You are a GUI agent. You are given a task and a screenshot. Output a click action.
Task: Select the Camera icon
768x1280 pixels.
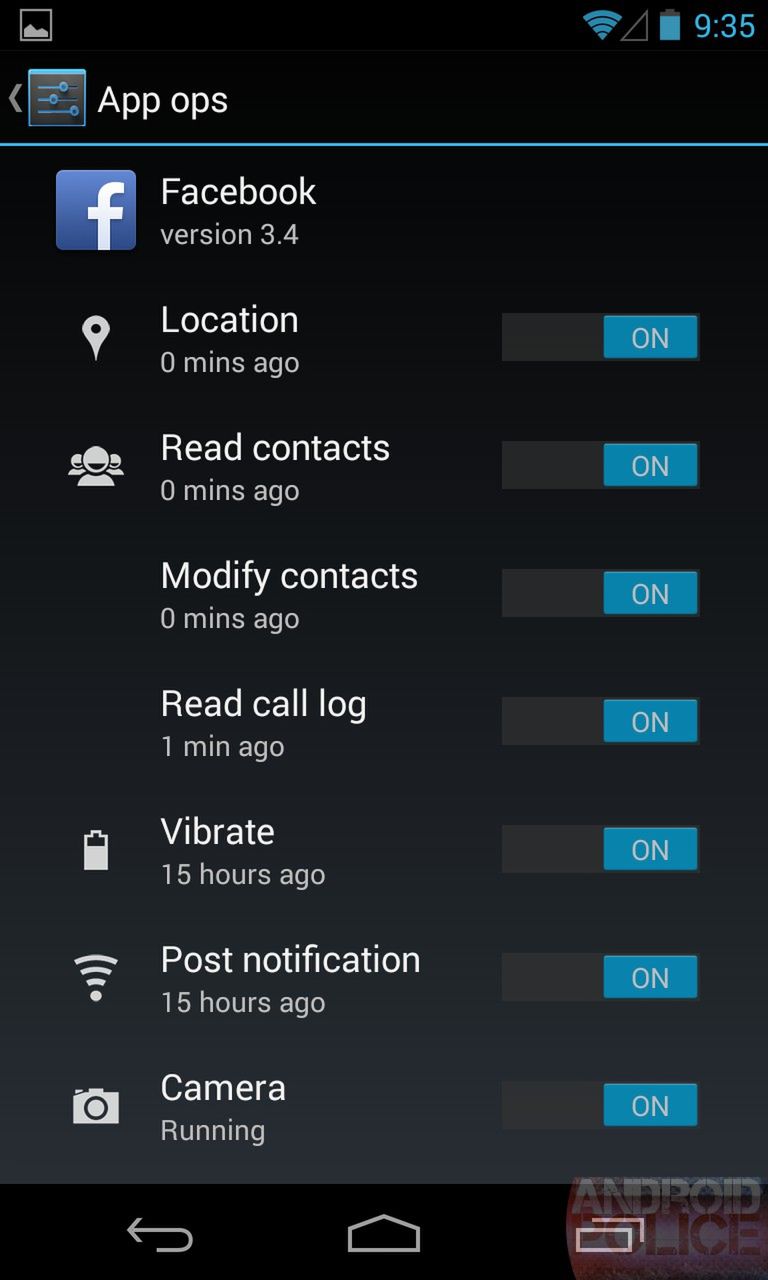point(95,1105)
